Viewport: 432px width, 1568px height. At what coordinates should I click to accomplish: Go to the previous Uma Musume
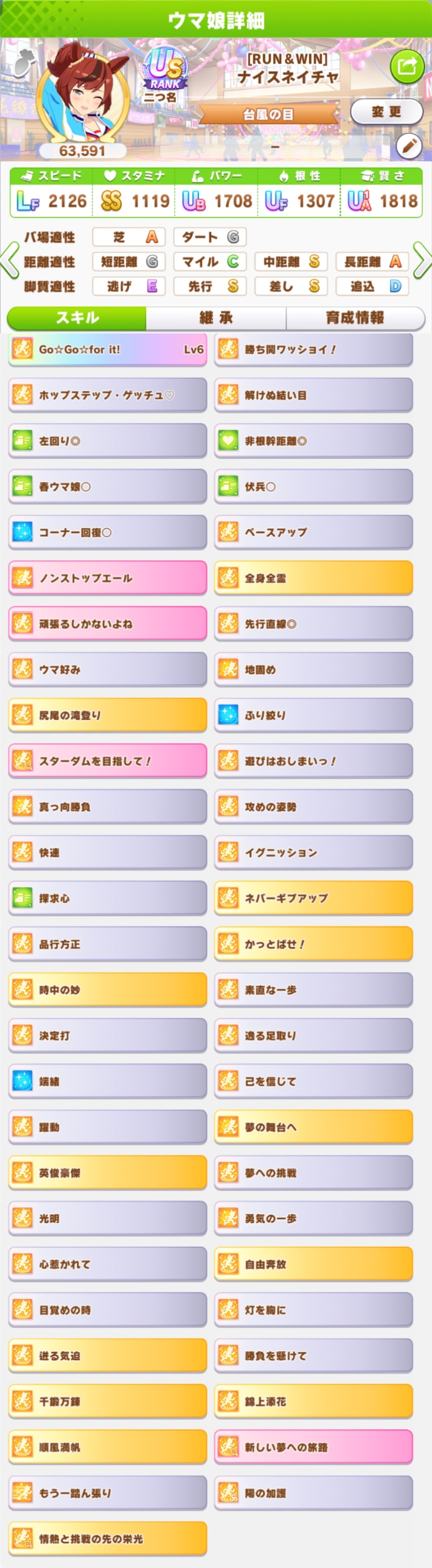pos(9,261)
